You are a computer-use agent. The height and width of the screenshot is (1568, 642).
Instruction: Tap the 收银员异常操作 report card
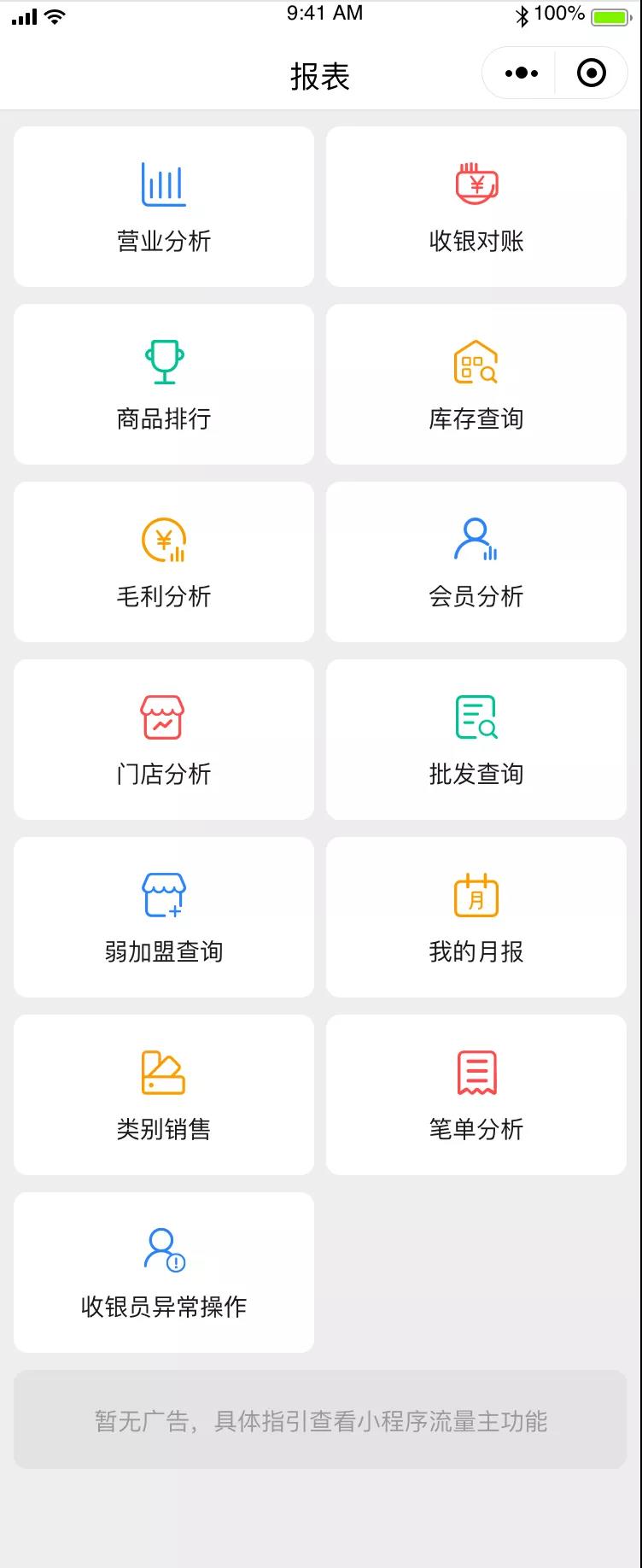click(164, 1272)
